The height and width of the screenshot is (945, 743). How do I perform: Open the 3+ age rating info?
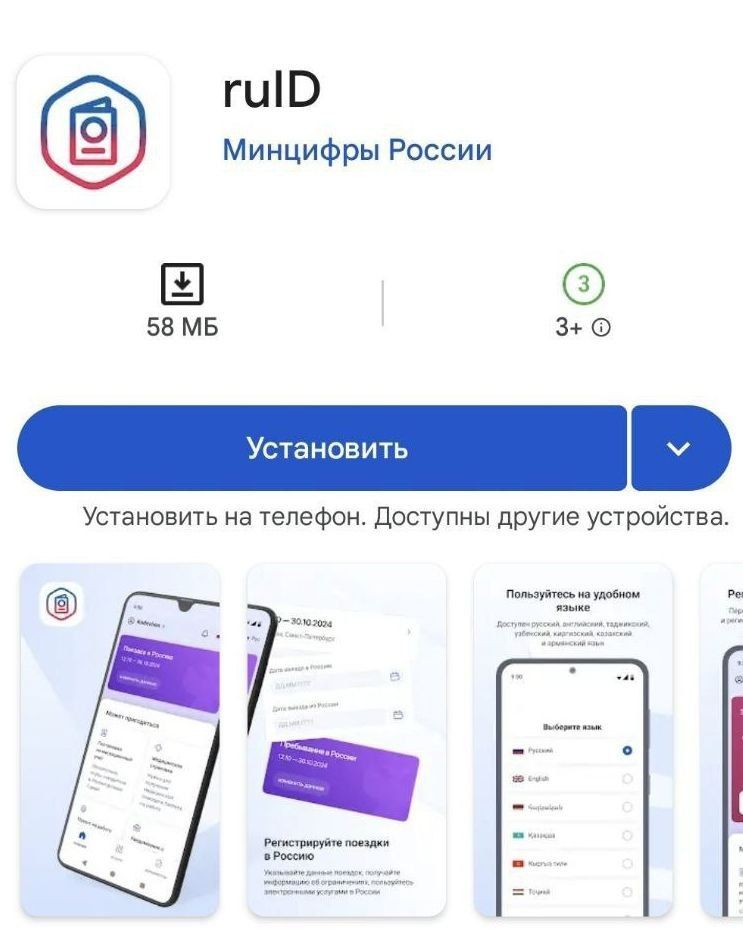click(584, 326)
